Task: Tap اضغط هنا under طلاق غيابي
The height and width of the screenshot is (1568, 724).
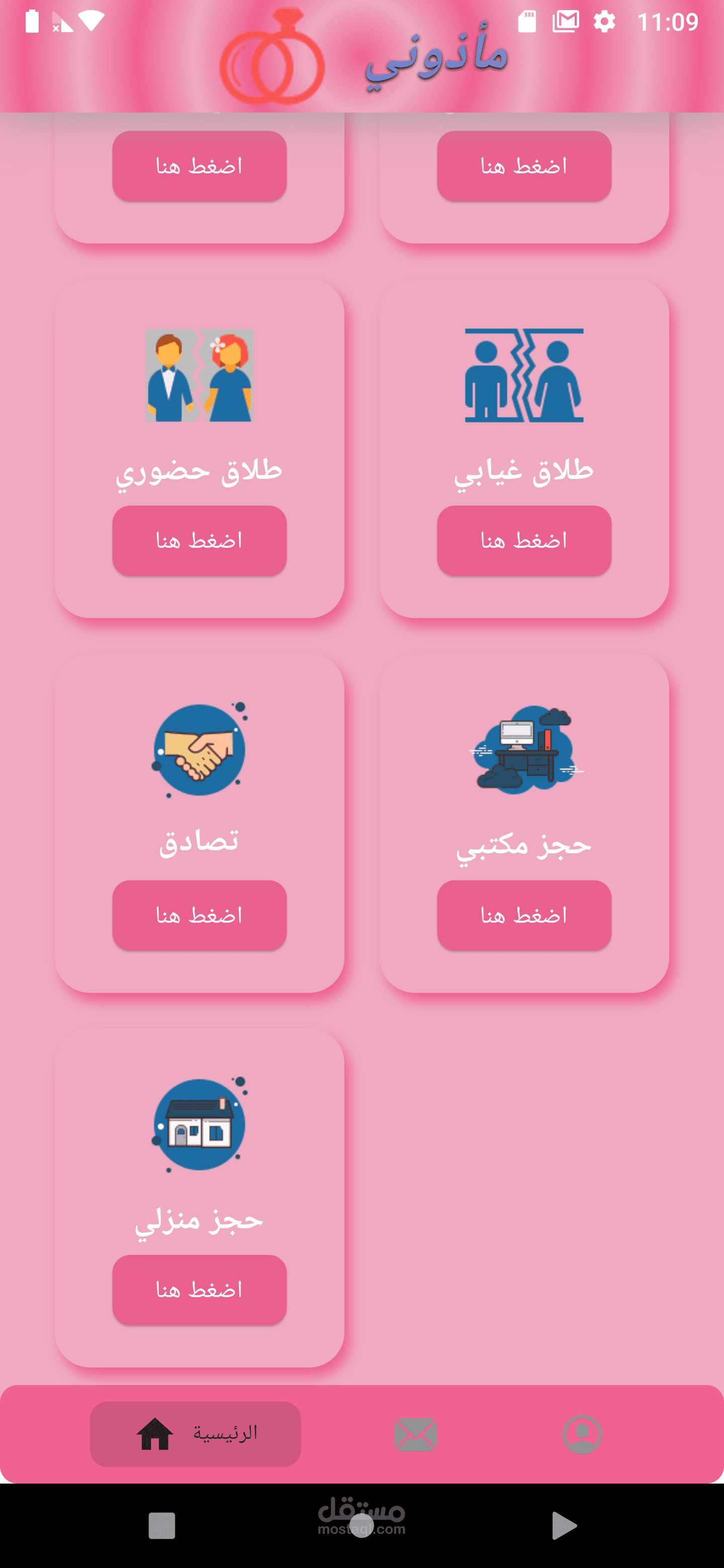Action: pyautogui.click(x=524, y=541)
